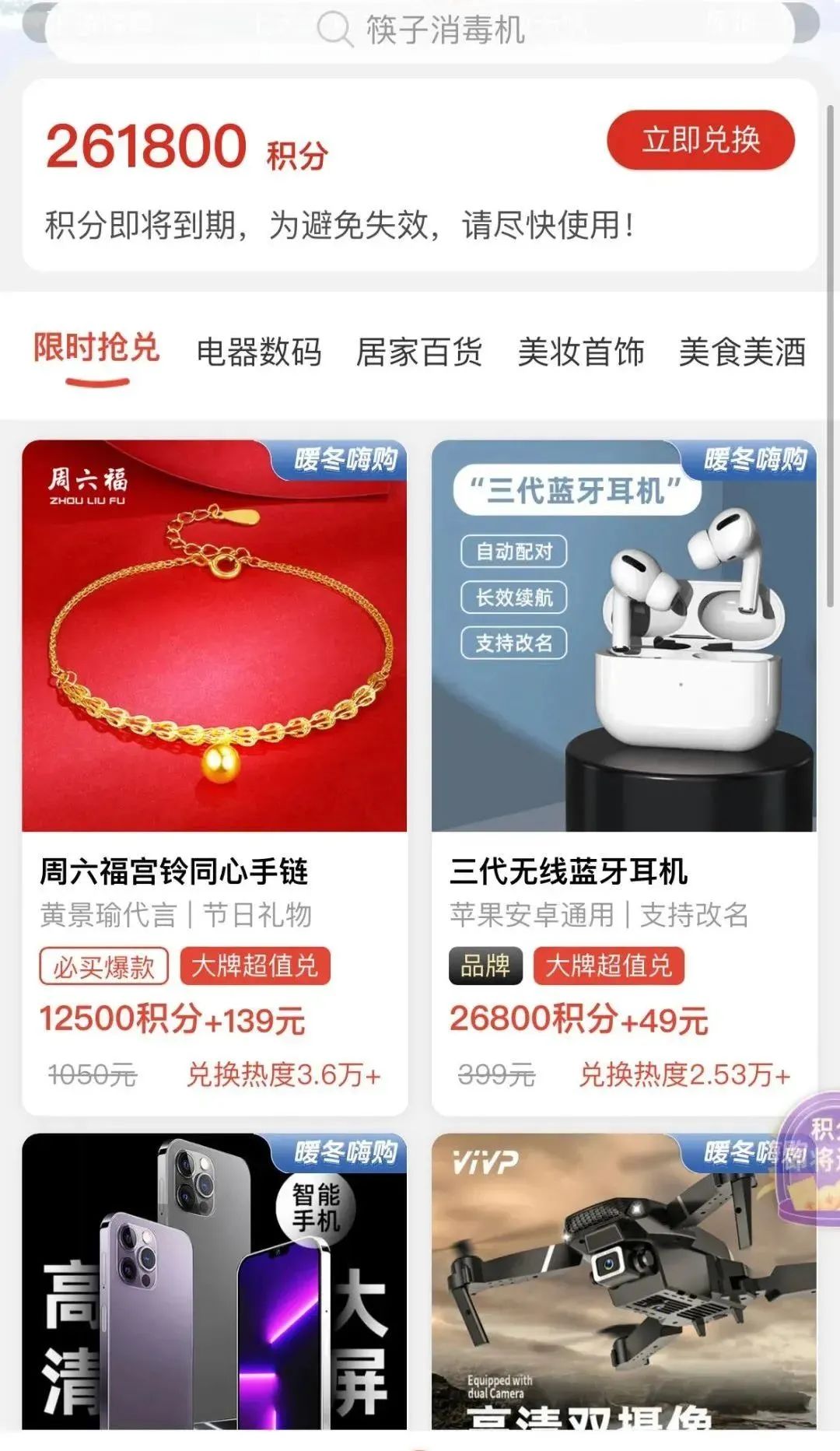Select the 居家百货 tab
This screenshot has height=1451, width=840.
pyautogui.click(x=419, y=352)
